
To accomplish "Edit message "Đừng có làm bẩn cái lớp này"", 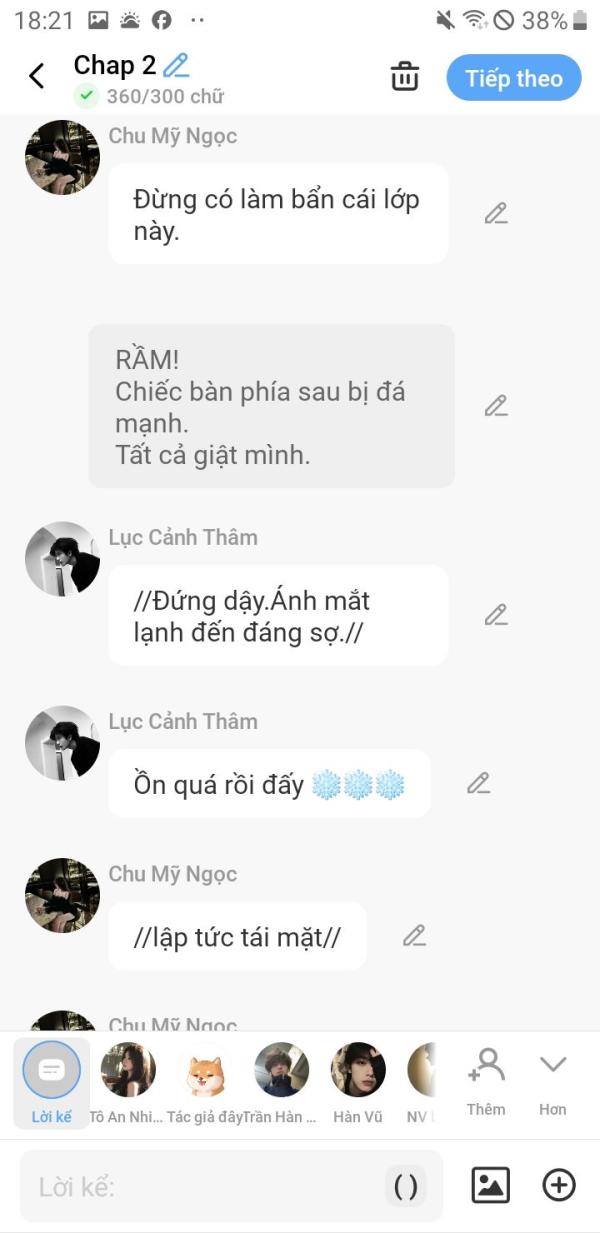I will pos(496,213).
